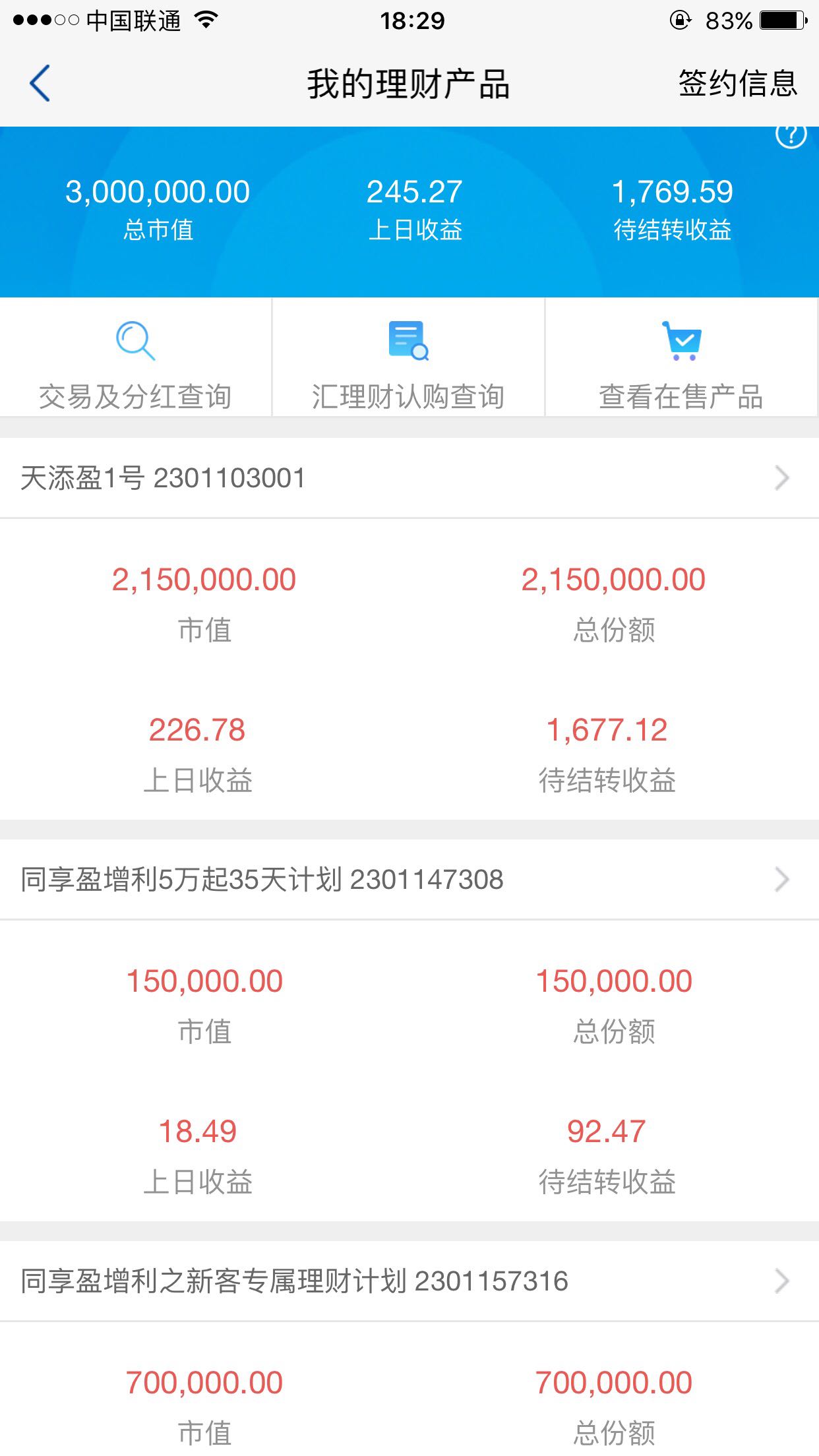Click the total market value 3,000,000.00
The height and width of the screenshot is (1456, 819).
(157, 192)
